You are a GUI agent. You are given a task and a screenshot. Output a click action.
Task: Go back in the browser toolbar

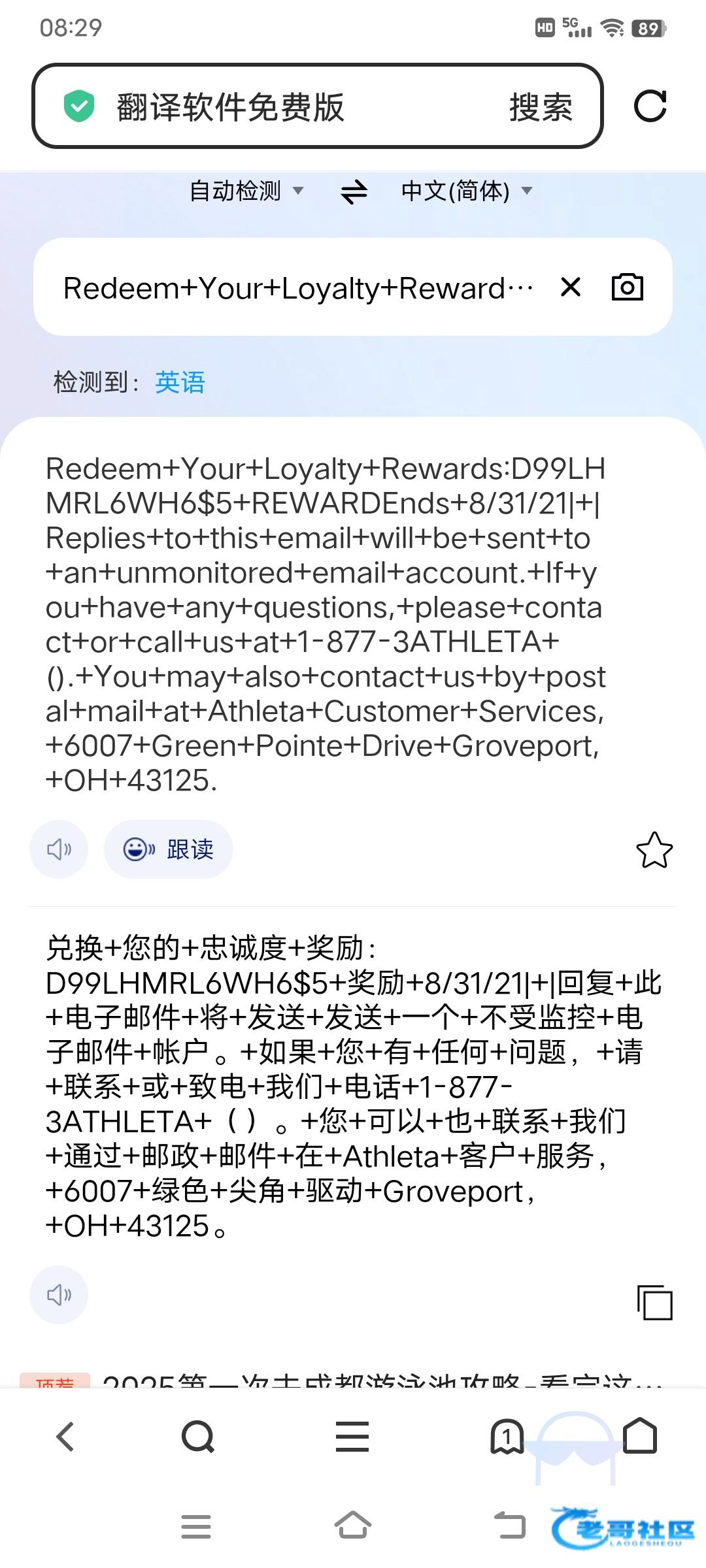[x=65, y=1437]
